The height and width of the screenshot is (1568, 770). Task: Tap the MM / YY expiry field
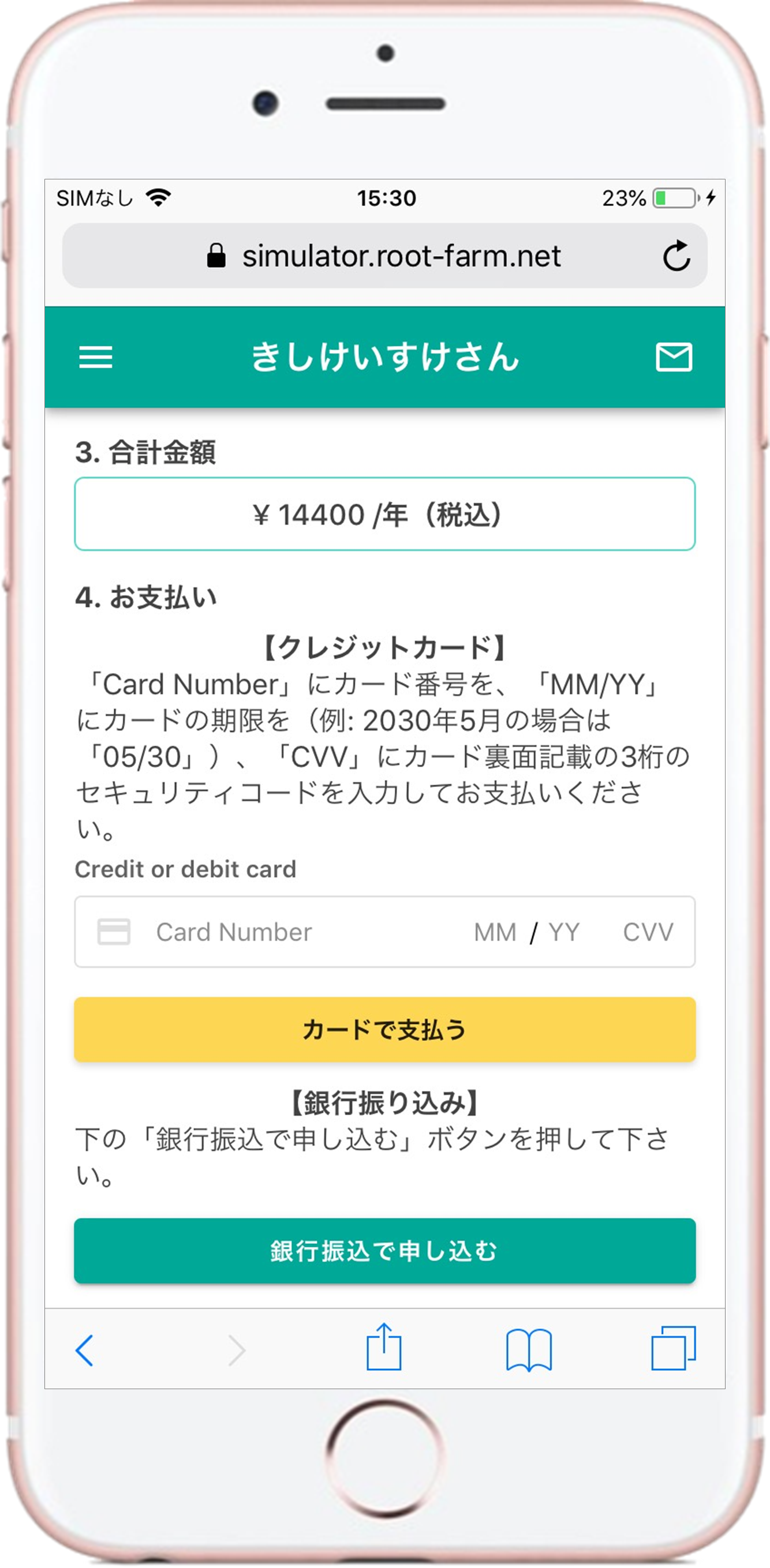[x=526, y=932]
